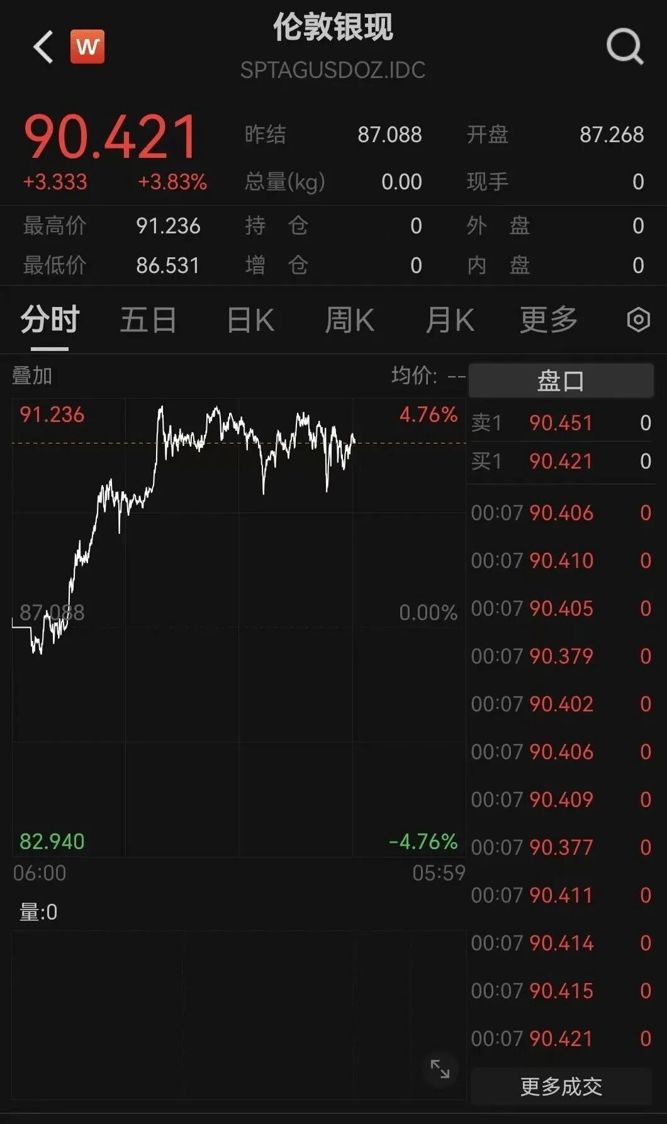
Task: Tap the 盘口 button
Action: coord(560,381)
